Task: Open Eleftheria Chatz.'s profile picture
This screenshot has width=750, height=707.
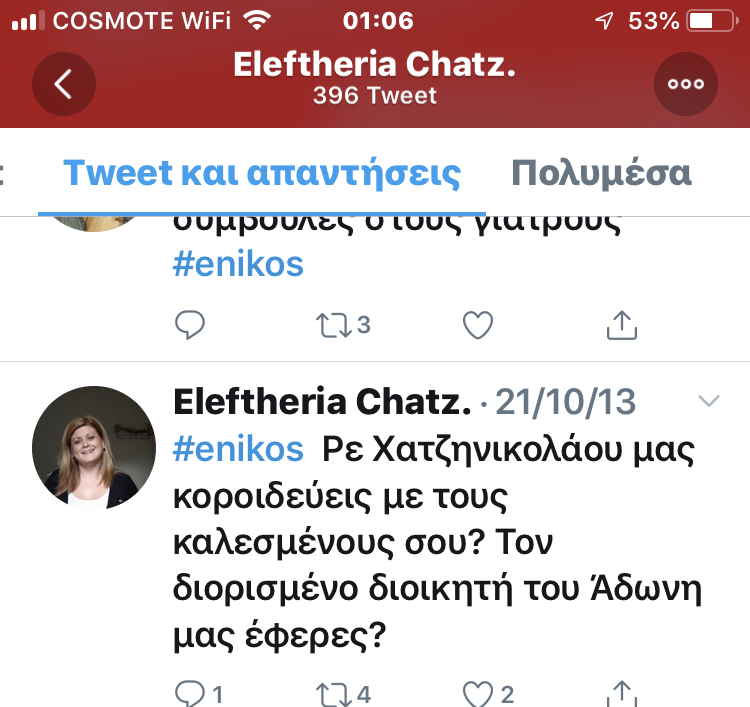Action: (94, 447)
